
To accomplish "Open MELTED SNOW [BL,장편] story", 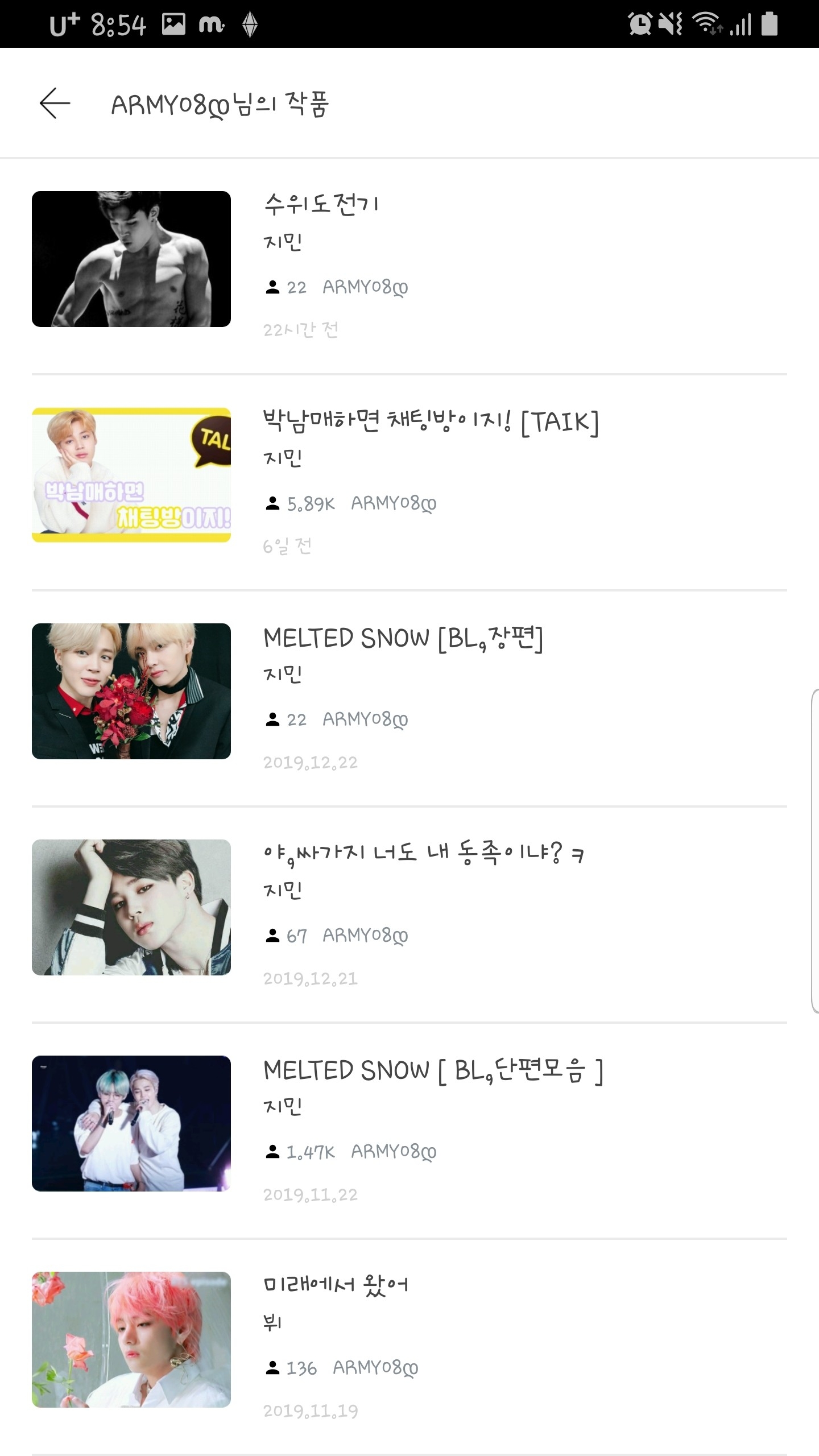I will click(x=403, y=638).
